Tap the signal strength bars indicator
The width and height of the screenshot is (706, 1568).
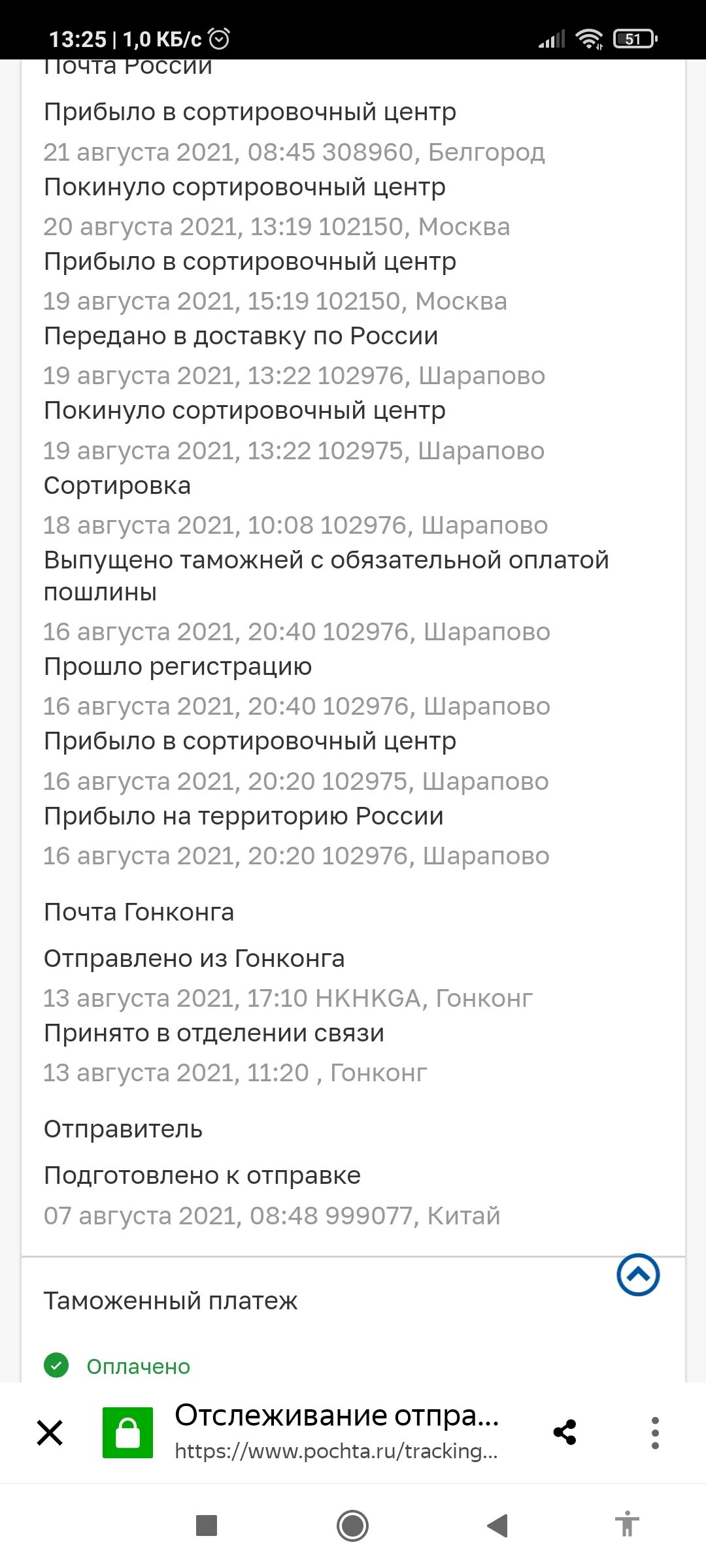point(550,39)
